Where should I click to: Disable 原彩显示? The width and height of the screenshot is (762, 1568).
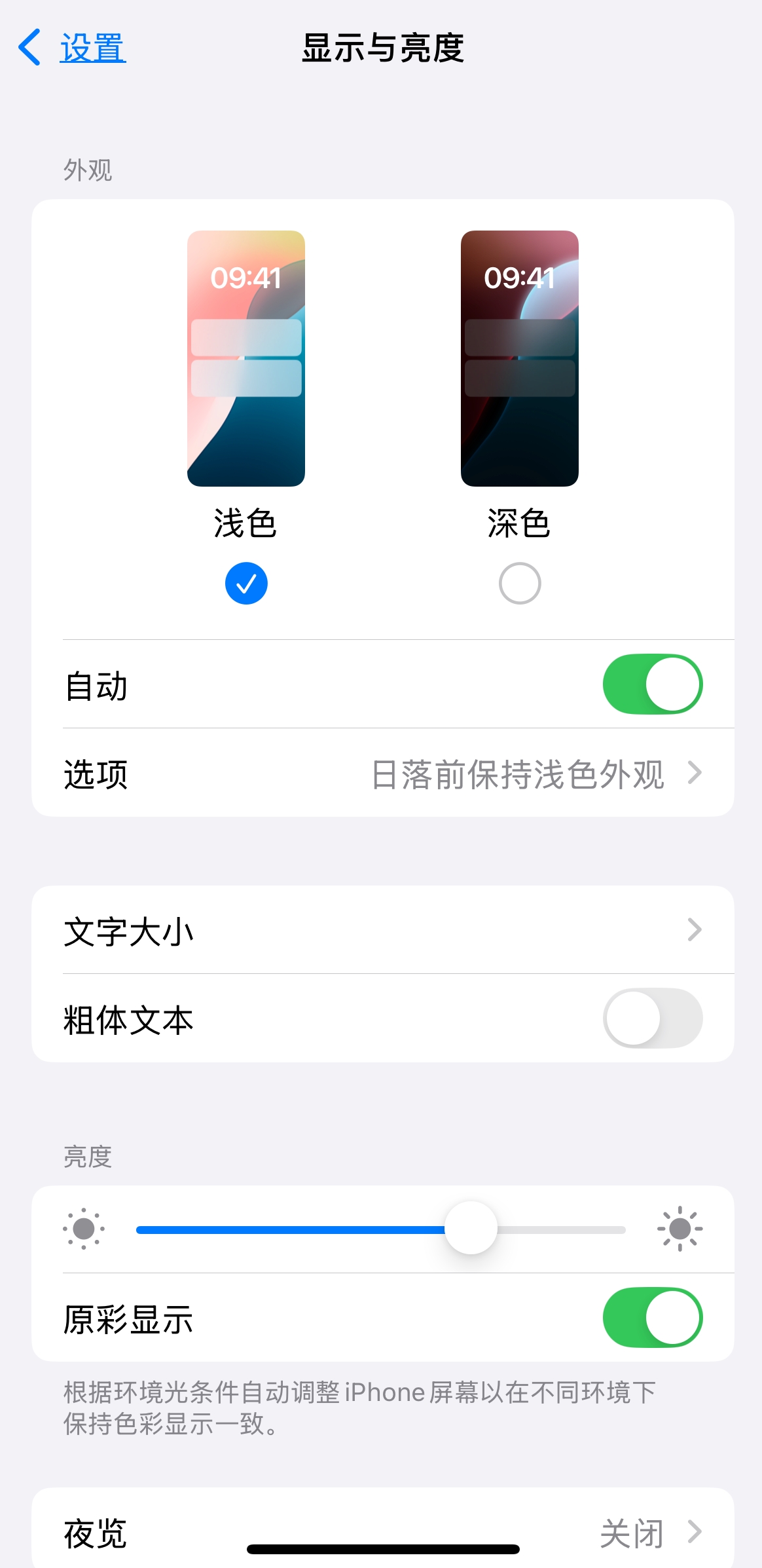point(653,1318)
